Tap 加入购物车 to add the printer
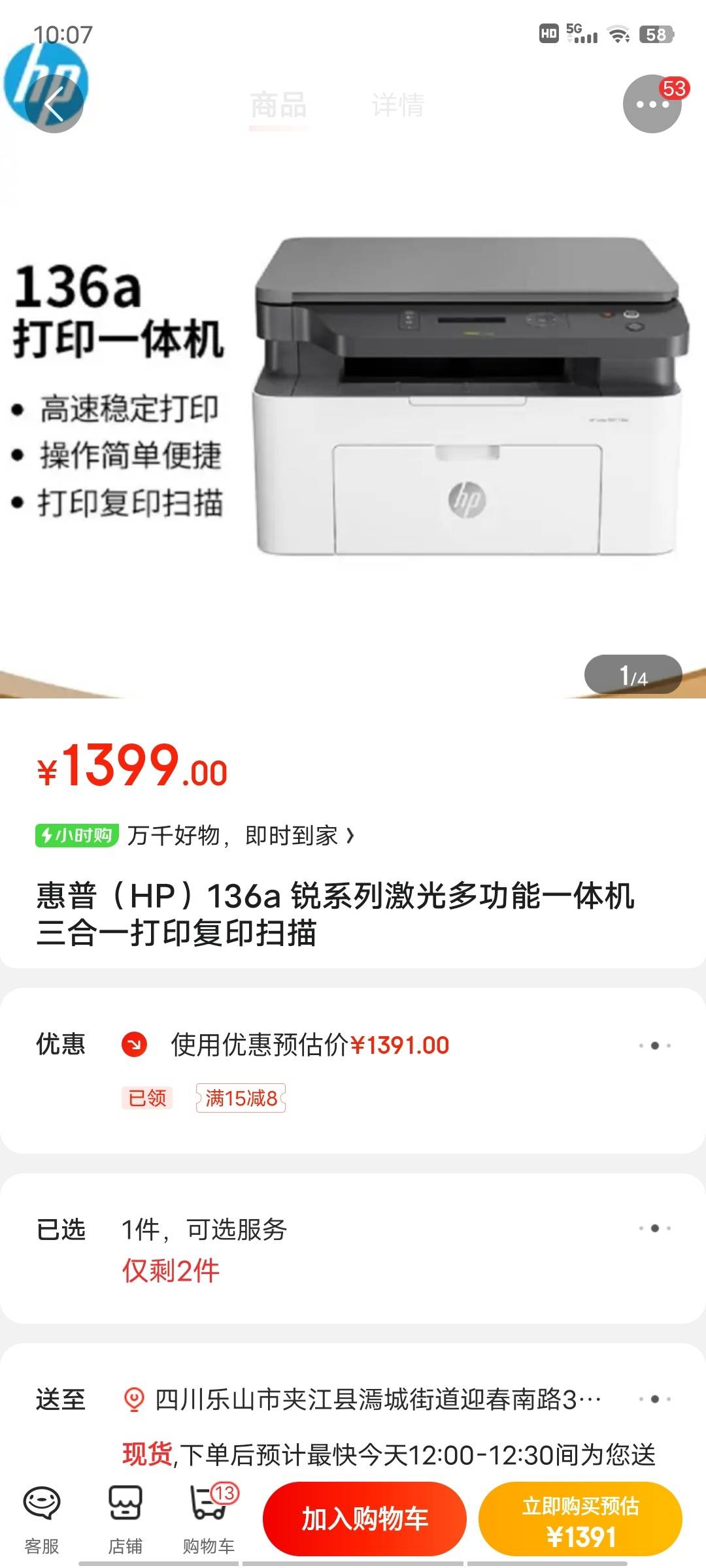The height and width of the screenshot is (1568, 706). tap(364, 1519)
